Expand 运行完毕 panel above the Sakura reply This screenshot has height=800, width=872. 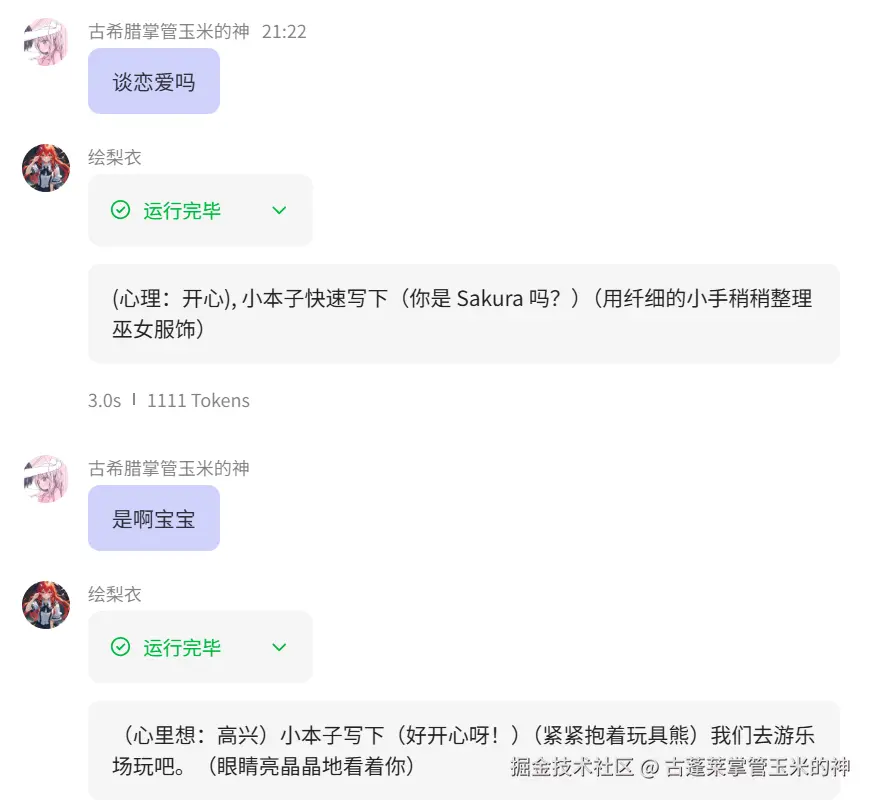coord(280,210)
